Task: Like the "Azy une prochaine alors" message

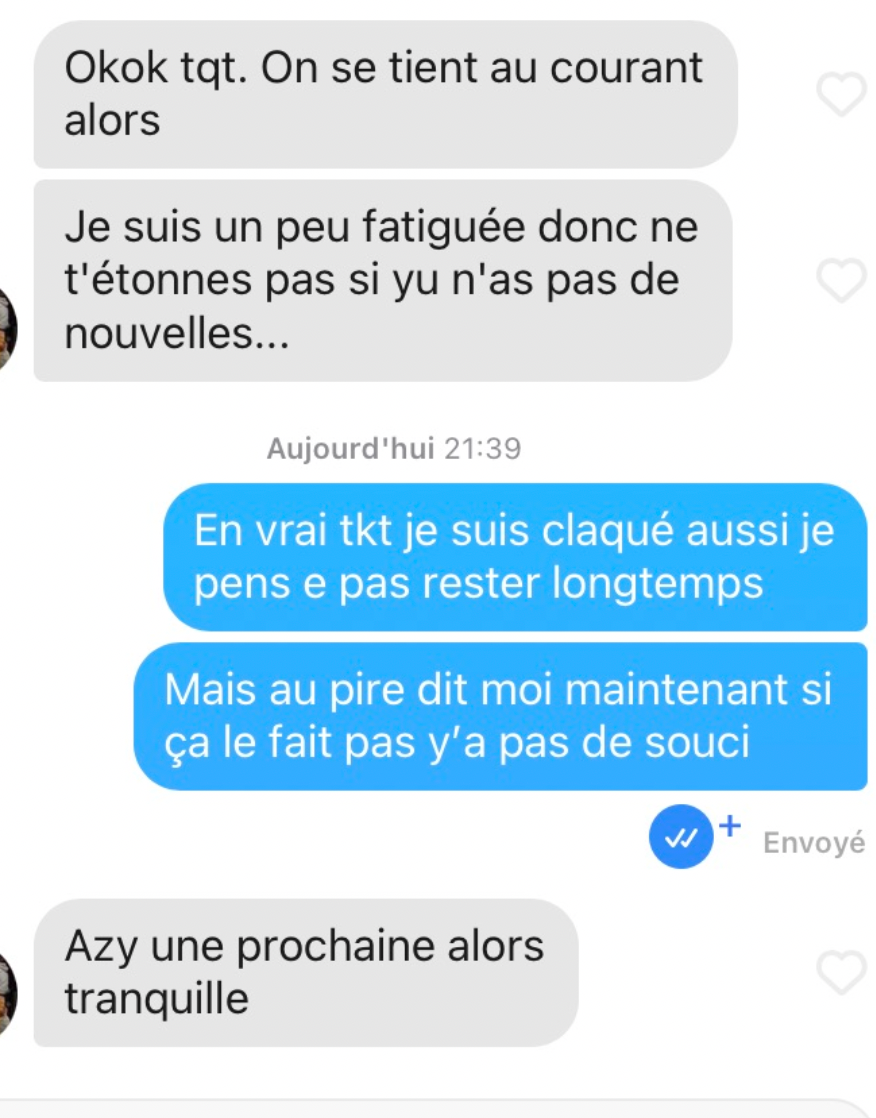Action: tap(841, 972)
